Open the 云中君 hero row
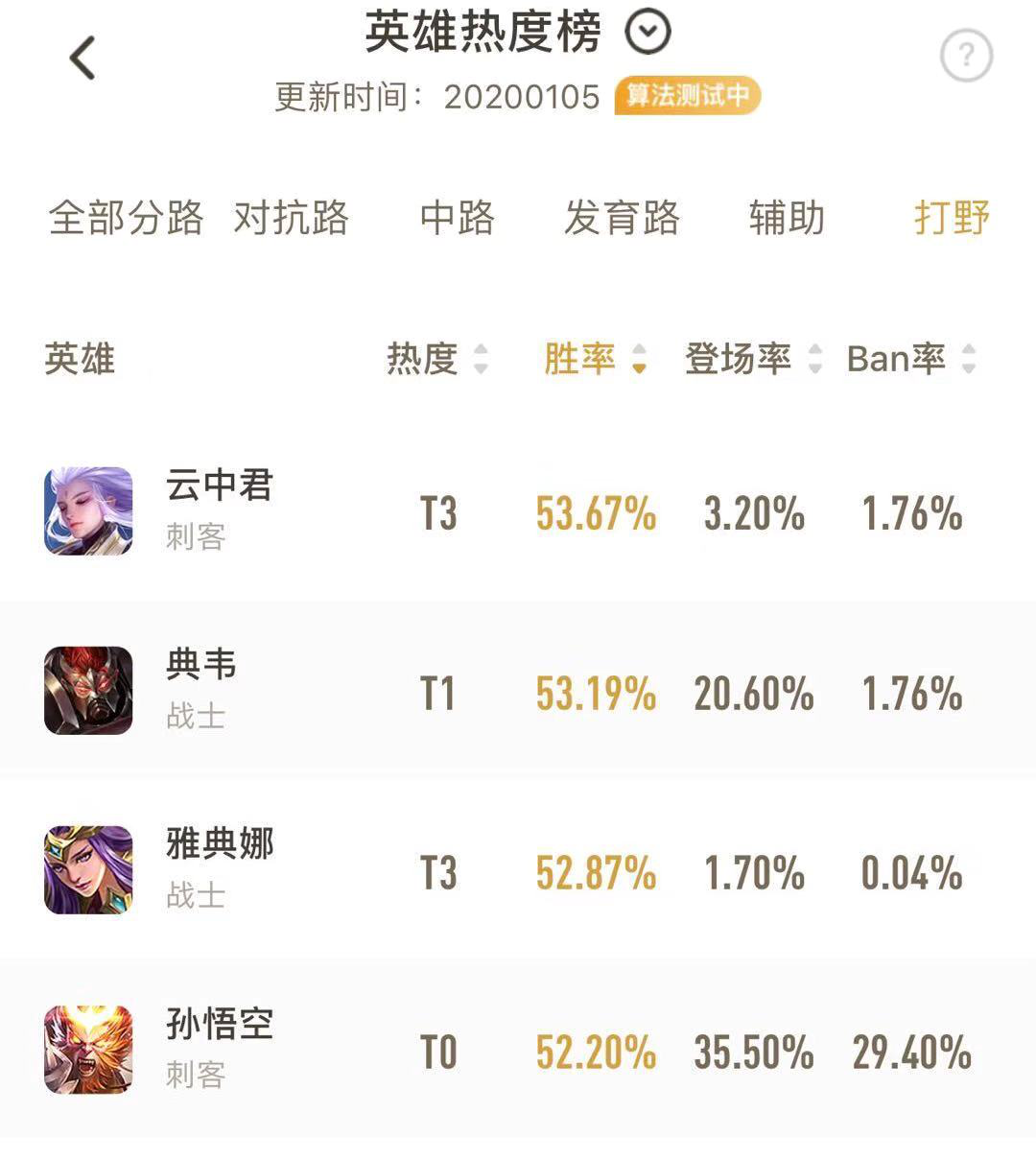 220,510
